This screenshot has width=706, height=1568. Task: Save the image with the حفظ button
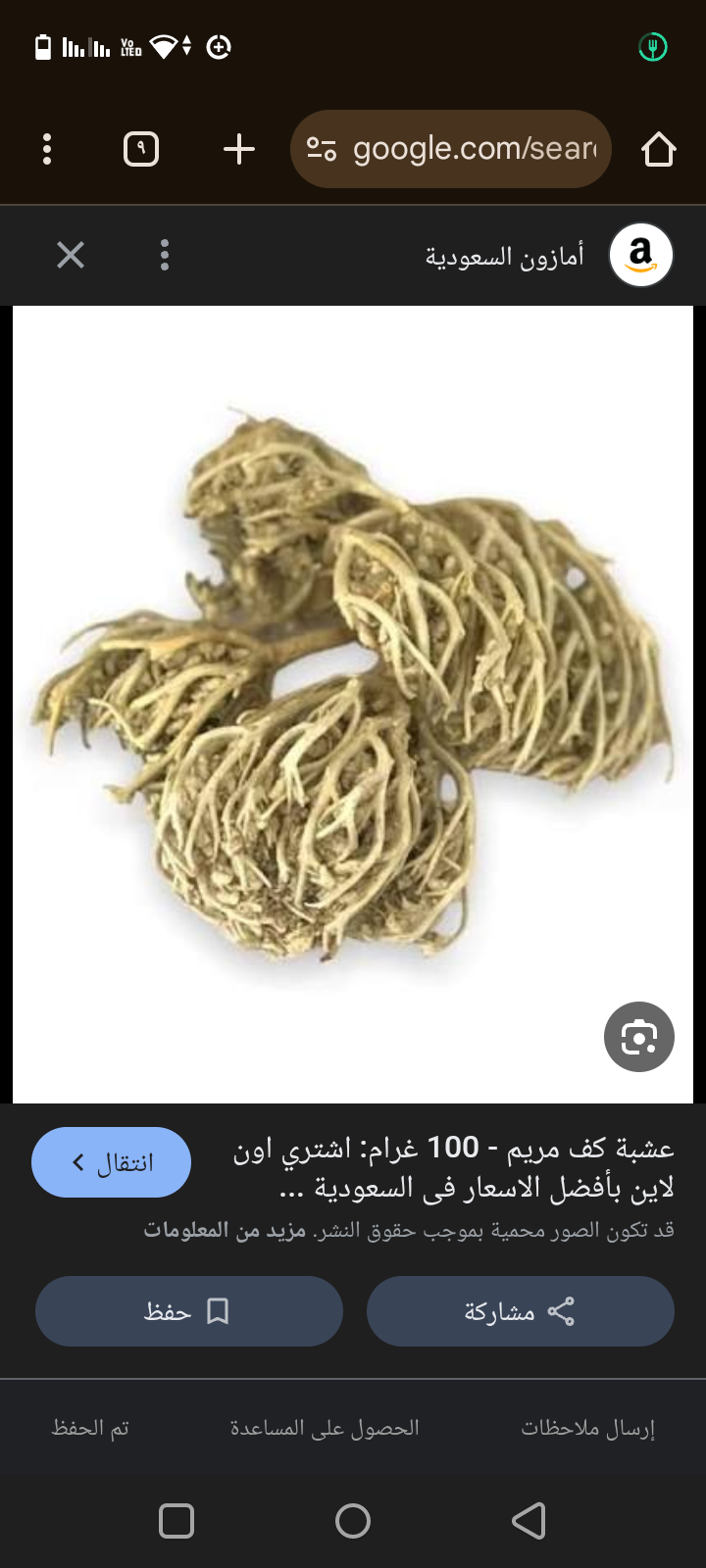click(189, 1311)
